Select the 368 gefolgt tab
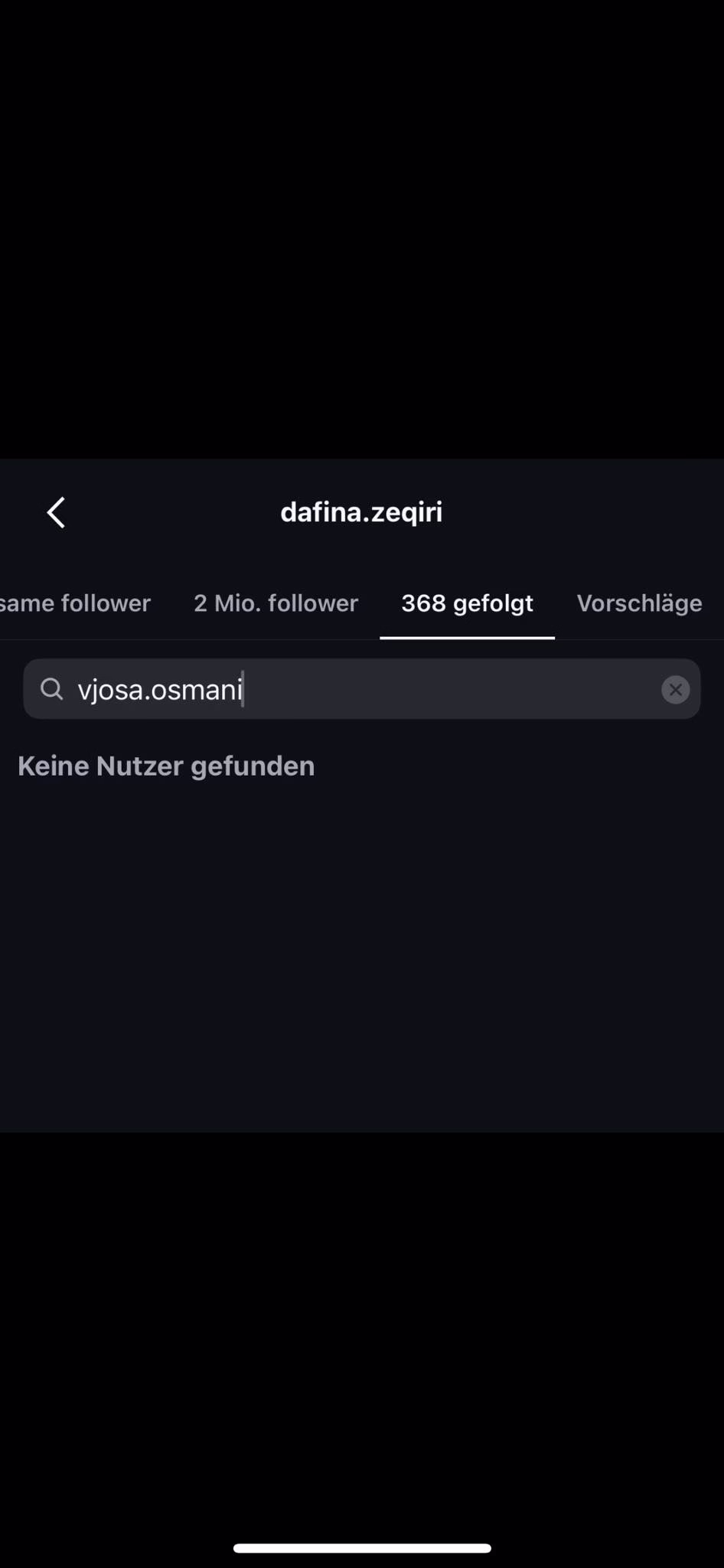The image size is (724, 1568). pyautogui.click(x=467, y=603)
